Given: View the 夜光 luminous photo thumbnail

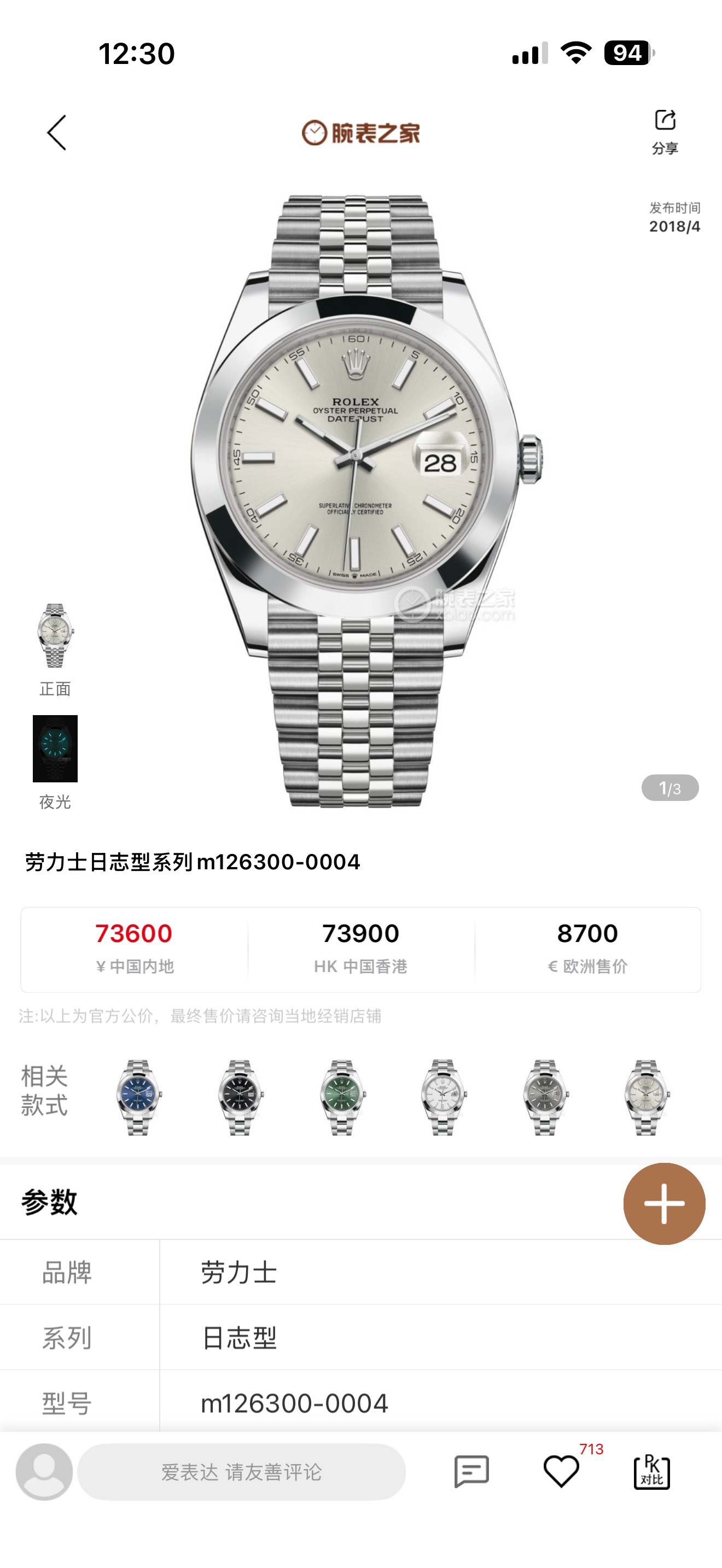Looking at the screenshot, I should click(55, 748).
